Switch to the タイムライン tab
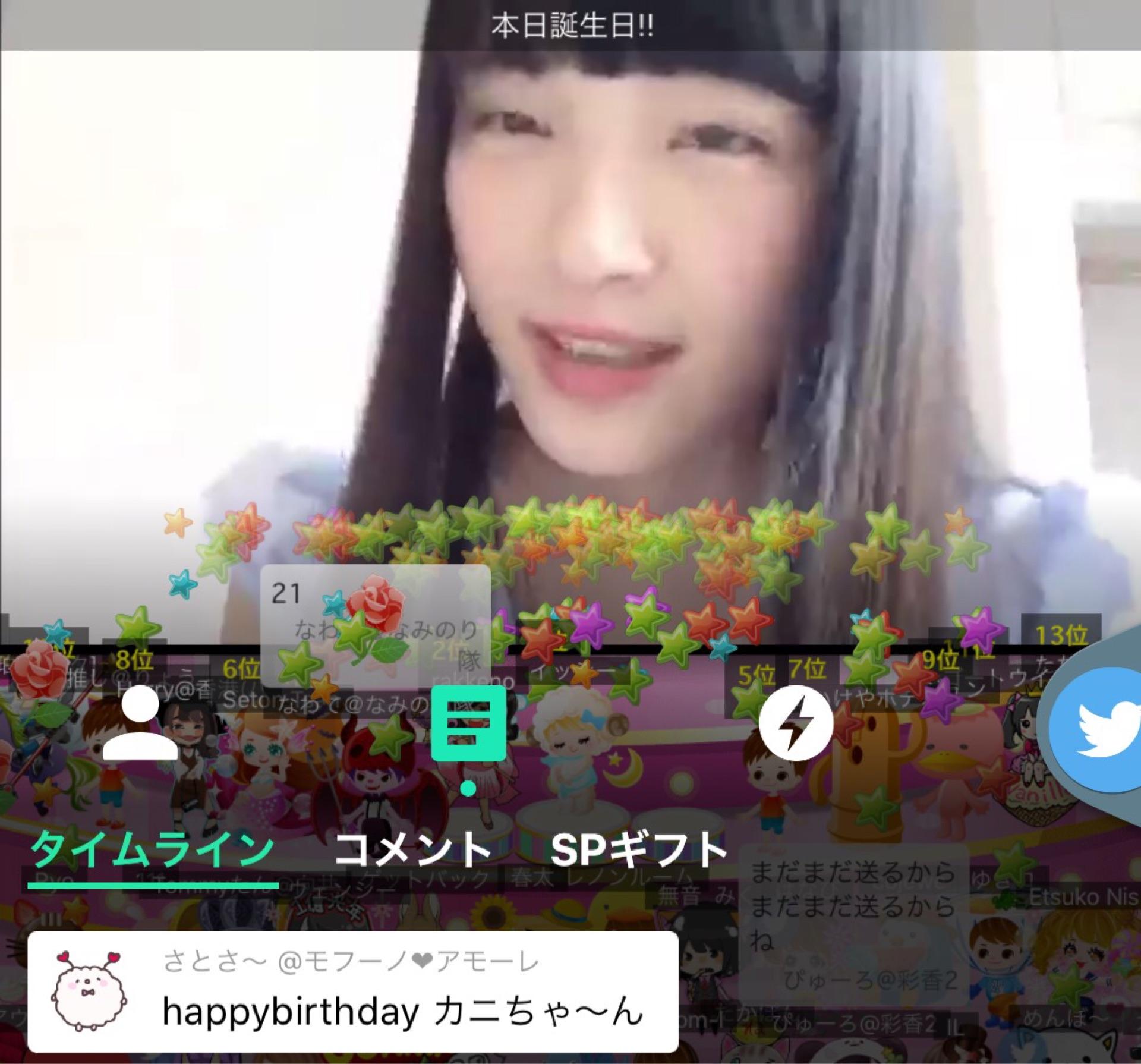The width and height of the screenshot is (1141, 1064). click(x=152, y=851)
